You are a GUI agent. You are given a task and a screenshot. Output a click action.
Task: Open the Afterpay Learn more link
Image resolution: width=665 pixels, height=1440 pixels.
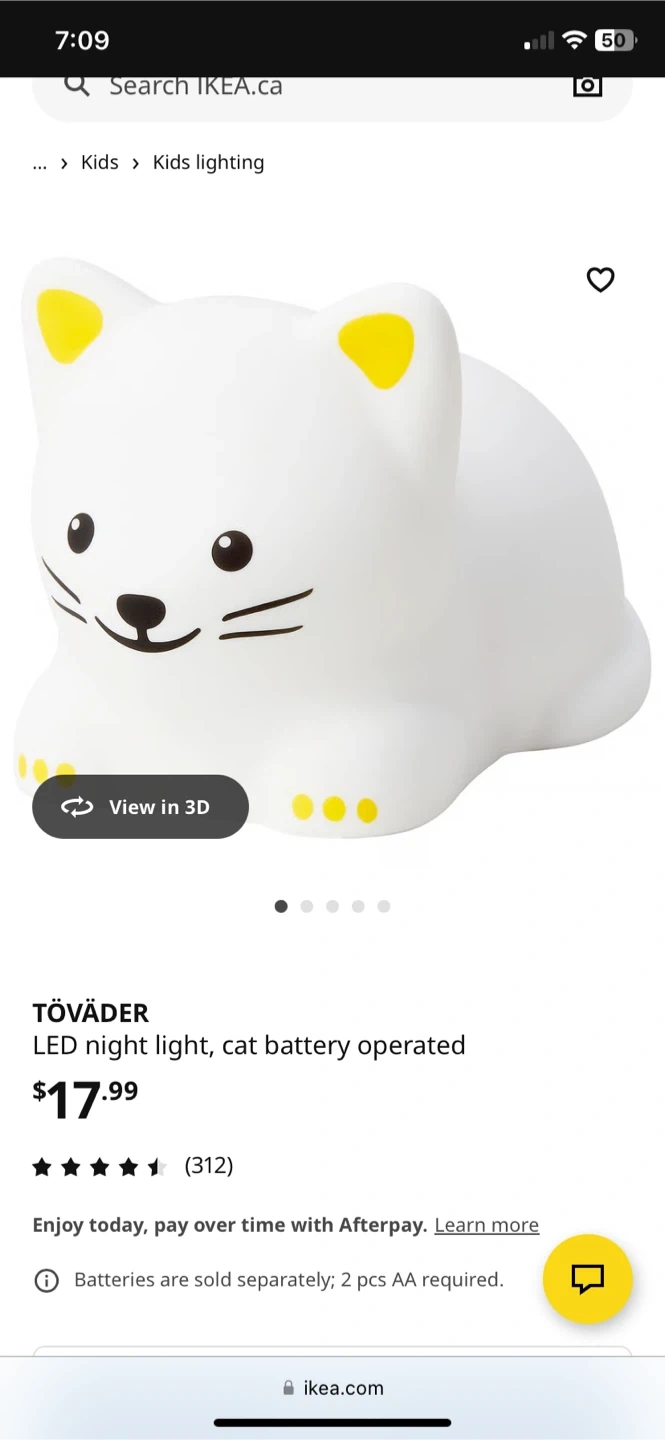coord(486,1225)
